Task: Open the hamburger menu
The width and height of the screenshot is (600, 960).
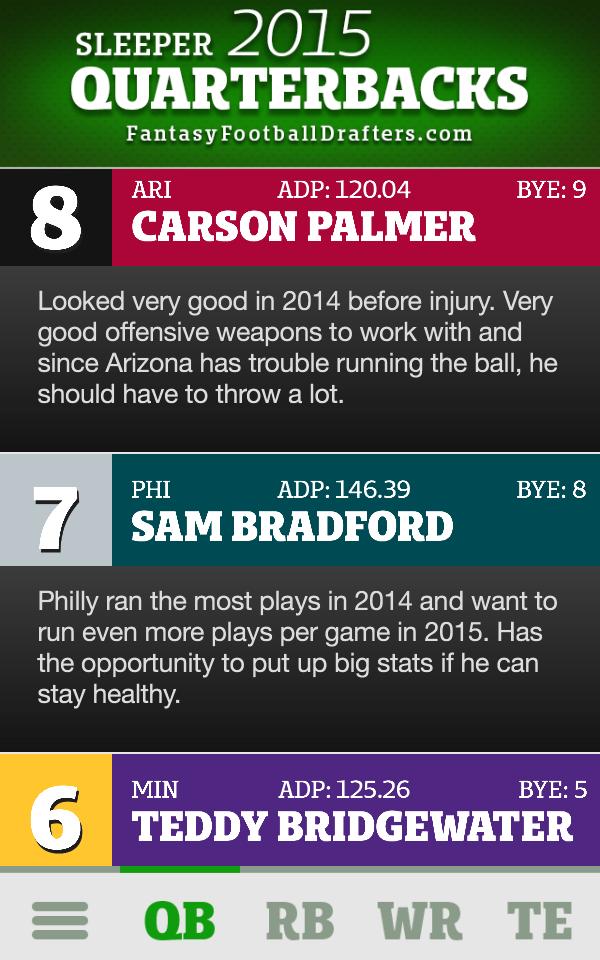Action: [x=60, y=920]
